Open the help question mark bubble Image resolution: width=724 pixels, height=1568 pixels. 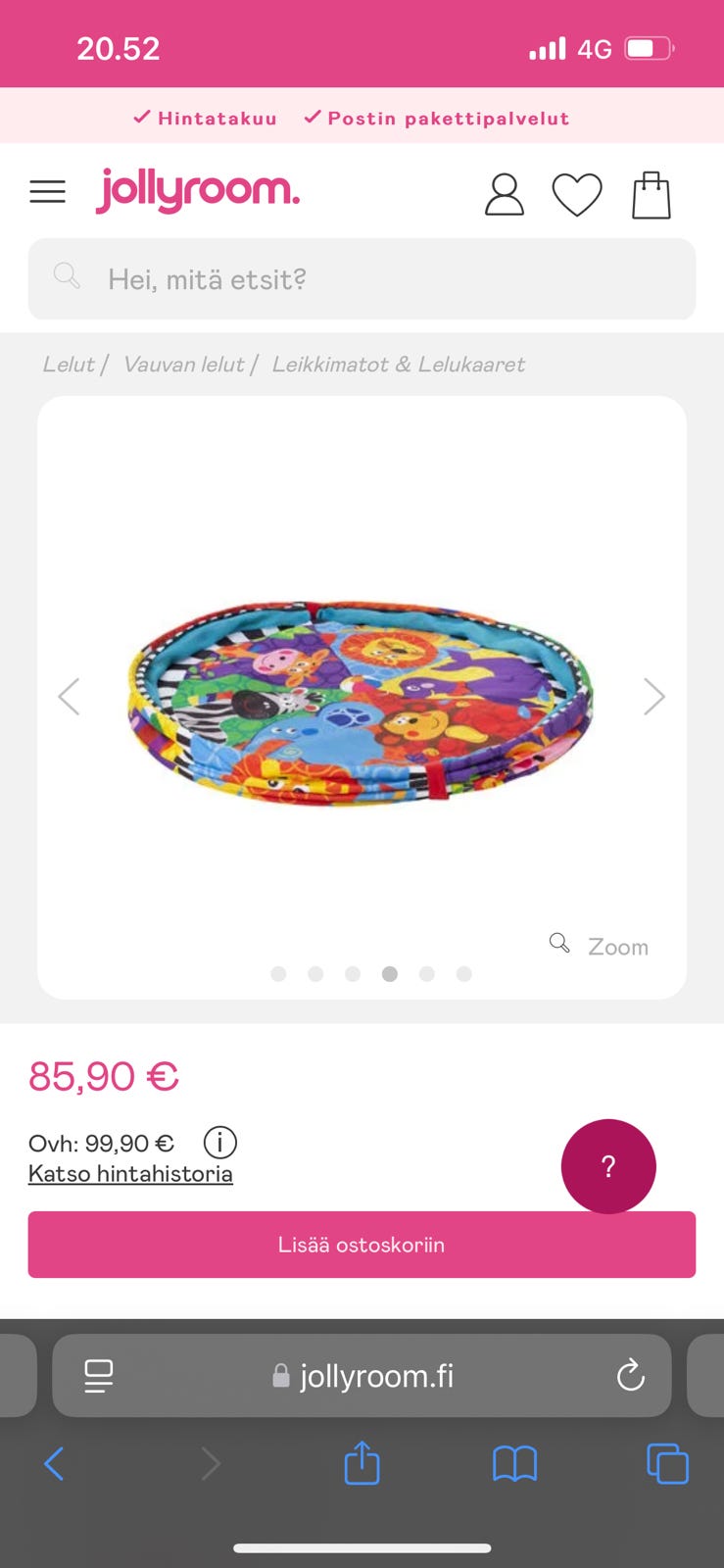(607, 1166)
